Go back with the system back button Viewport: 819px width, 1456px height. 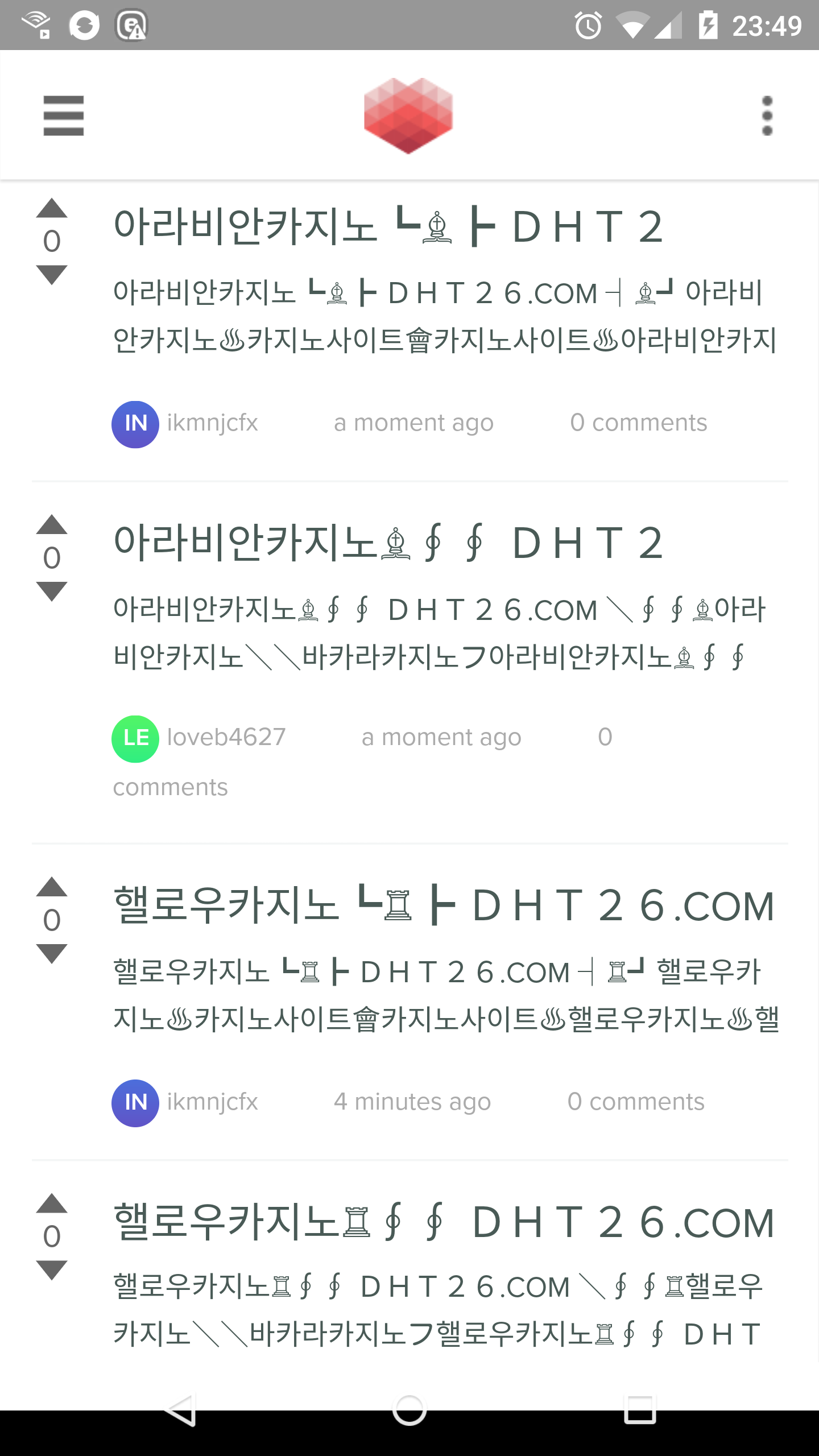pyautogui.click(x=181, y=1409)
